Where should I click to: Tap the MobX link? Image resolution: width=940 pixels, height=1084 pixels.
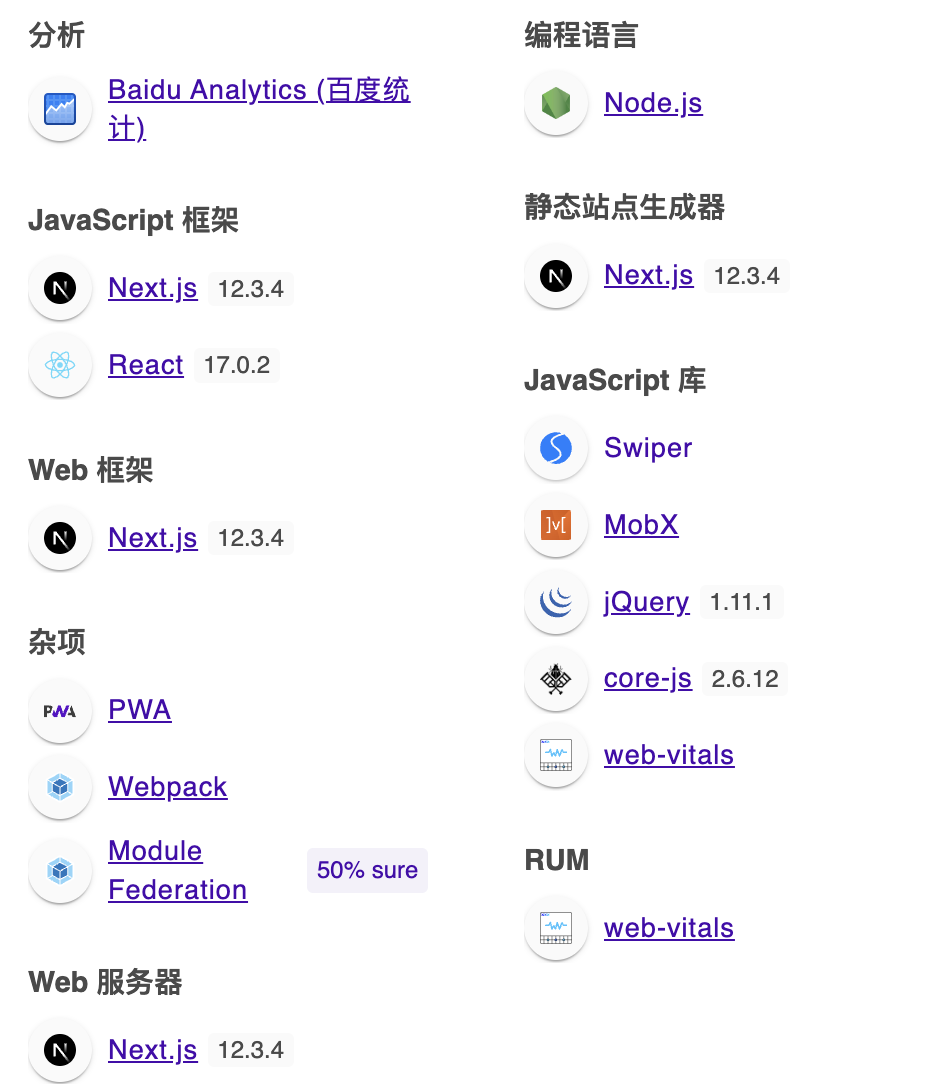(x=641, y=525)
